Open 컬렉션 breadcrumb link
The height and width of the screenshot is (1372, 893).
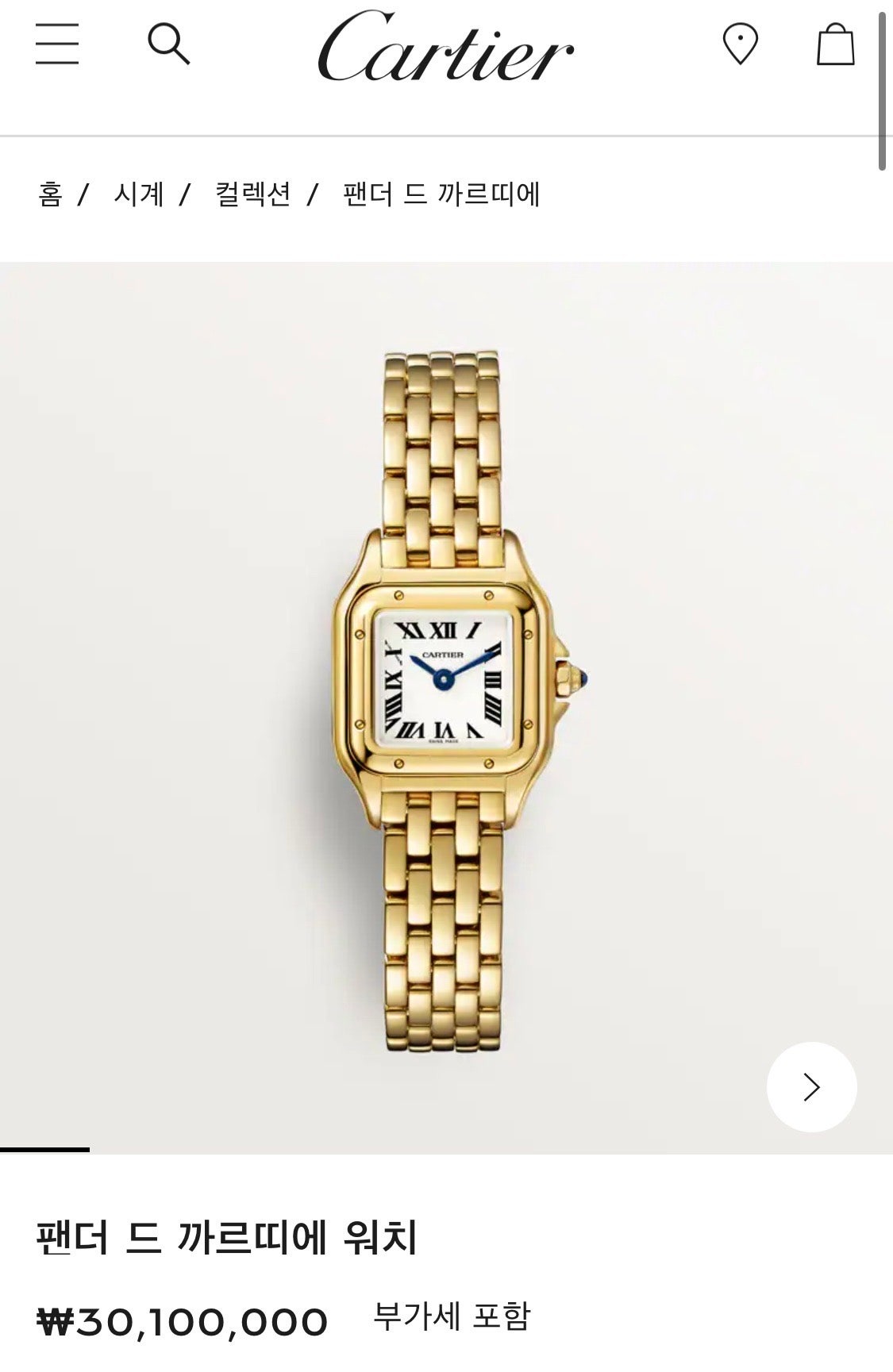tap(253, 194)
